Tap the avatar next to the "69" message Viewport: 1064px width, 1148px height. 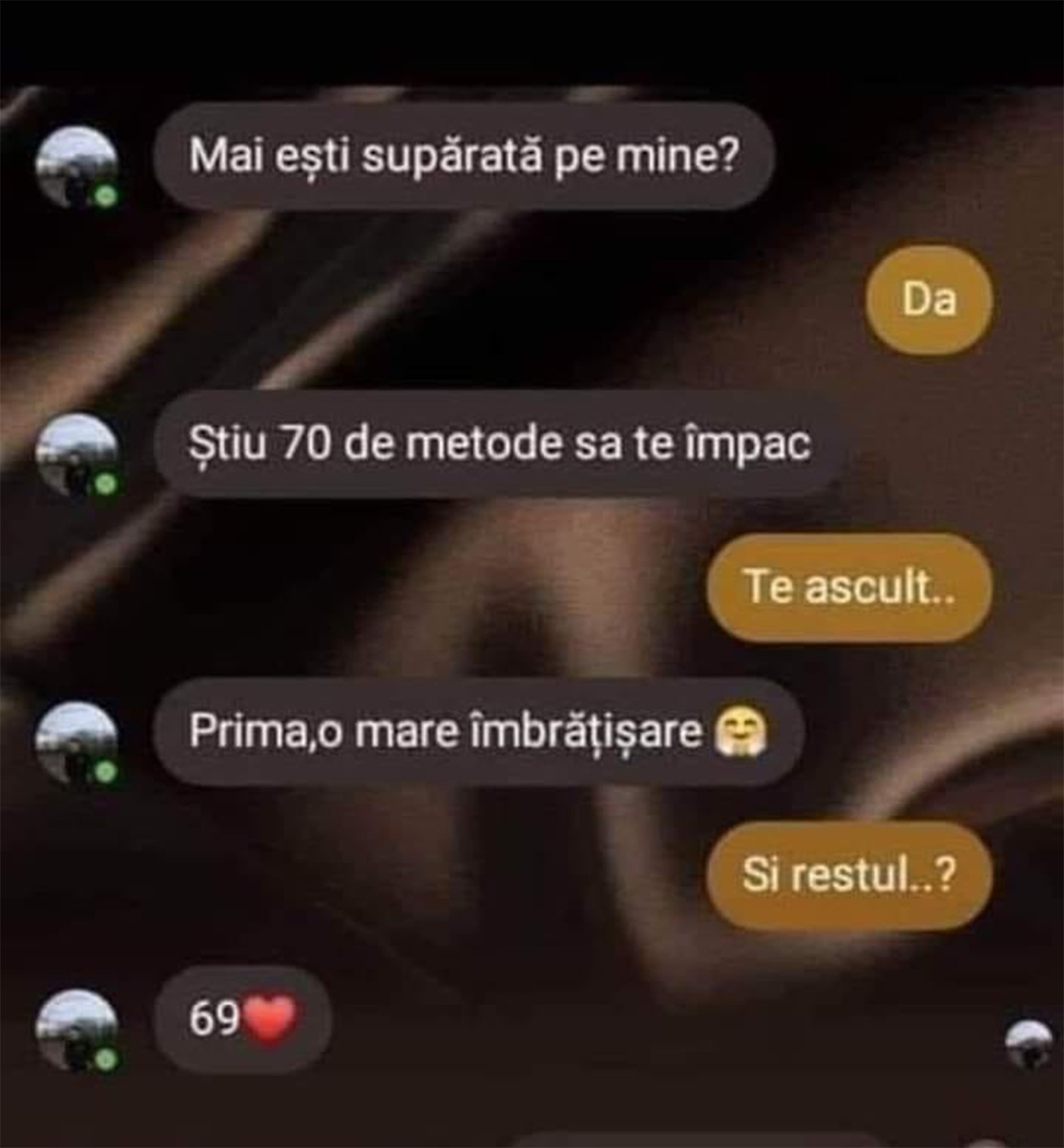point(77,1030)
